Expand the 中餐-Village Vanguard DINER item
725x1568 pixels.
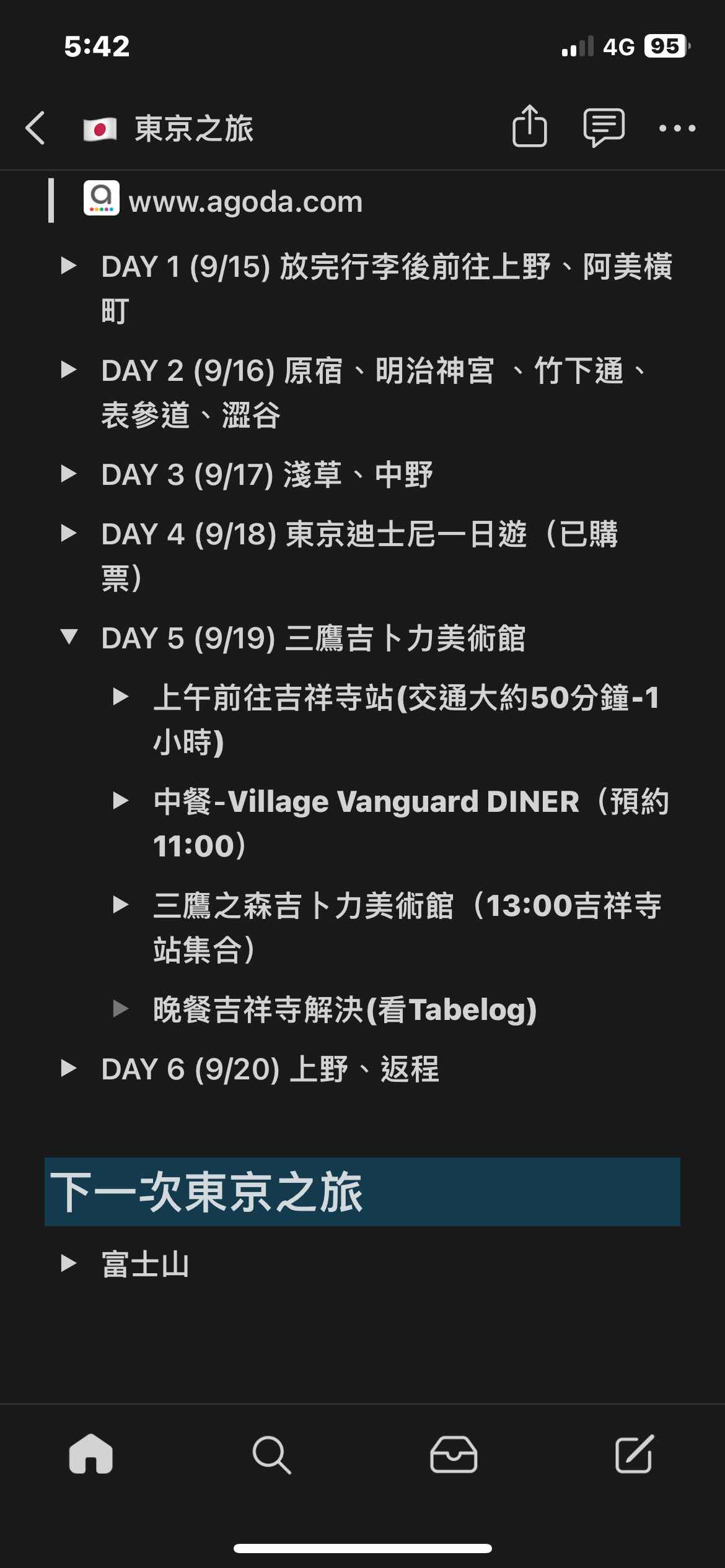(x=121, y=801)
